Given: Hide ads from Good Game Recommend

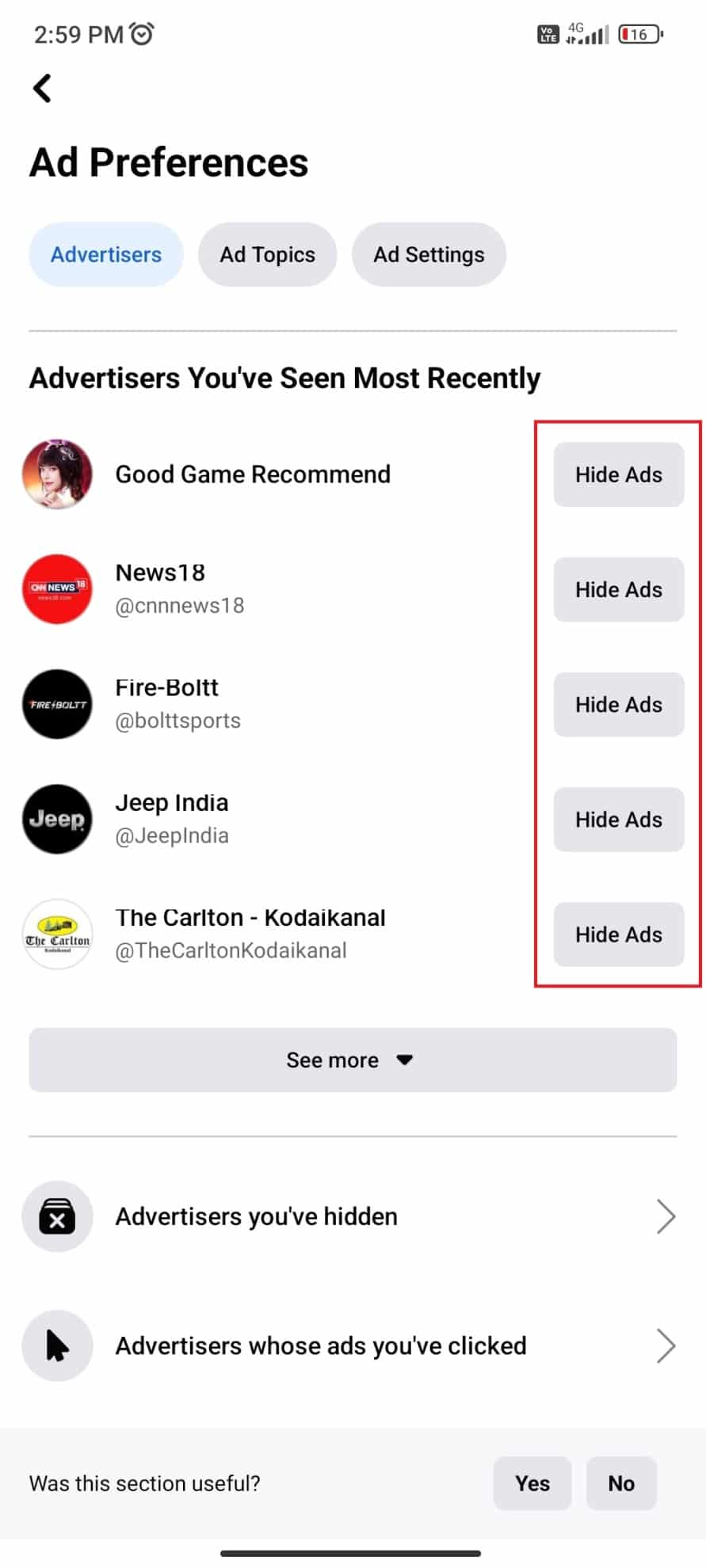Looking at the screenshot, I should point(618,474).
